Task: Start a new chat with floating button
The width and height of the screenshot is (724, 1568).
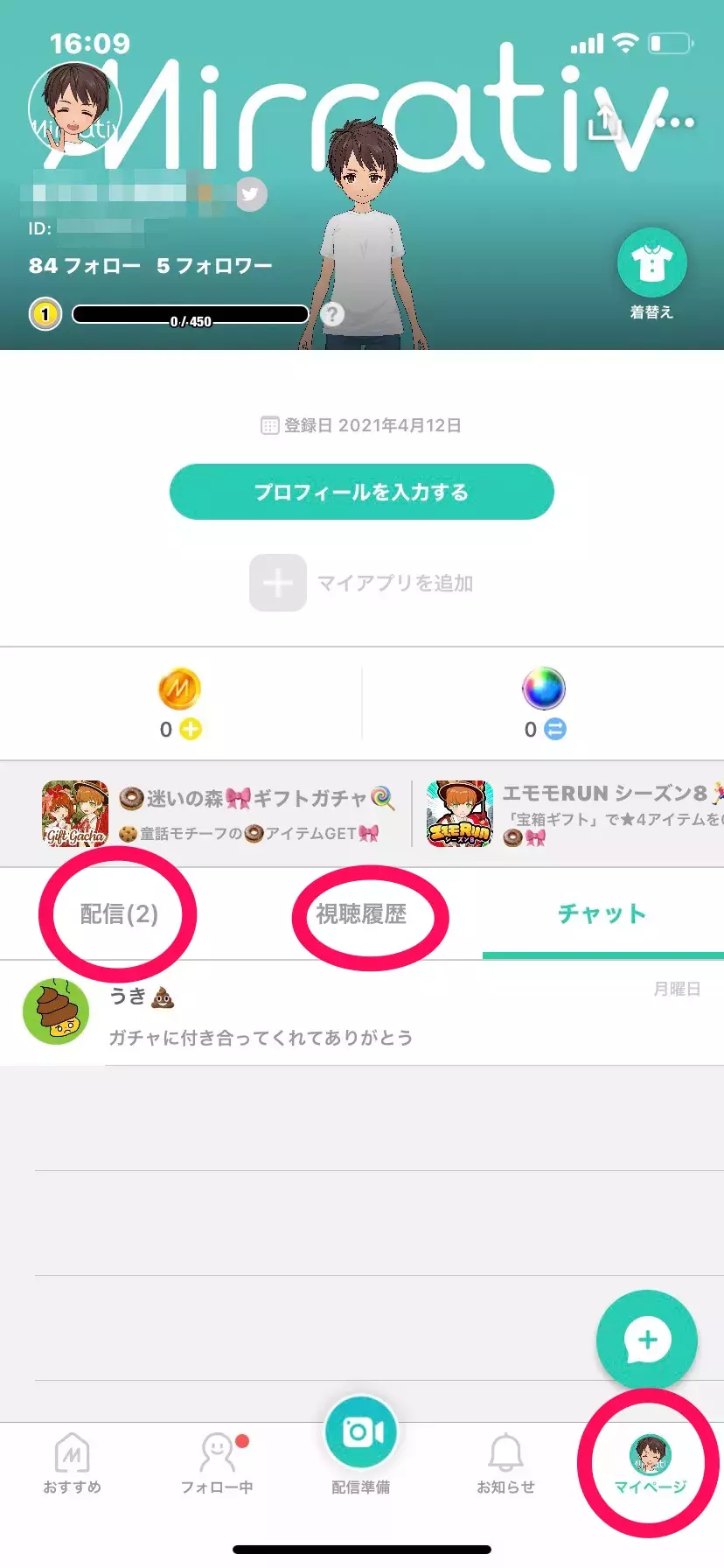Action: pos(646,1340)
